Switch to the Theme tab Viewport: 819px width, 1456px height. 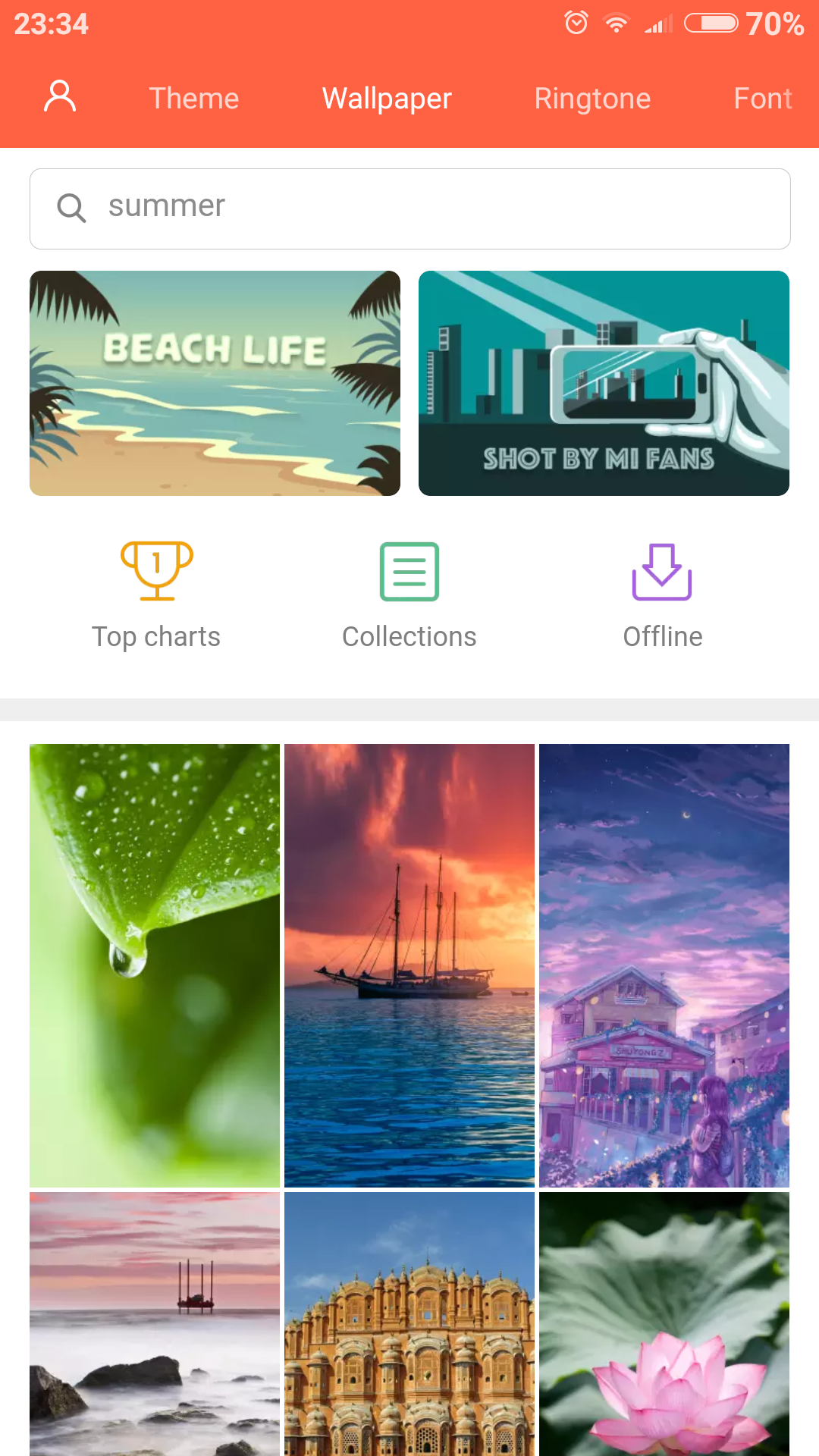(194, 99)
